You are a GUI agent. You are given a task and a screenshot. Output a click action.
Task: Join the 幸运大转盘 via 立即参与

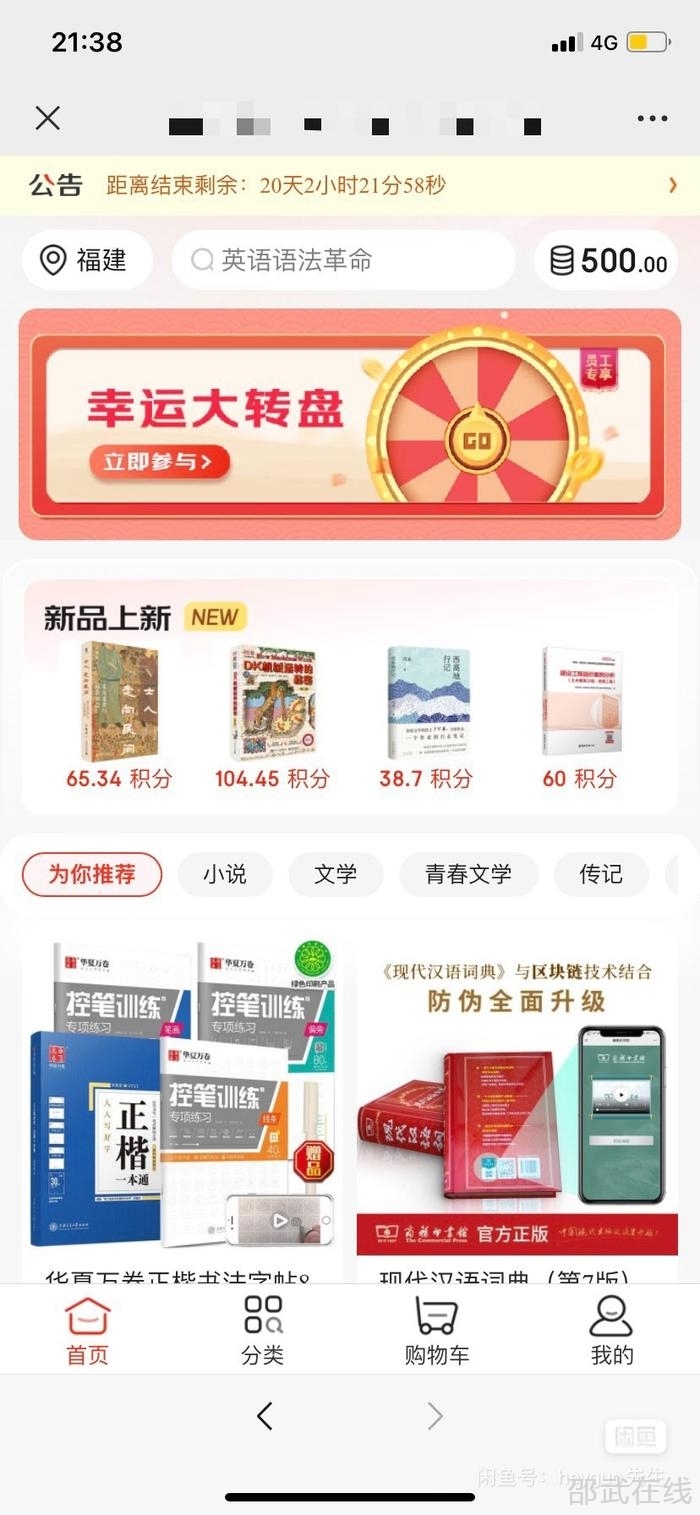159,461
